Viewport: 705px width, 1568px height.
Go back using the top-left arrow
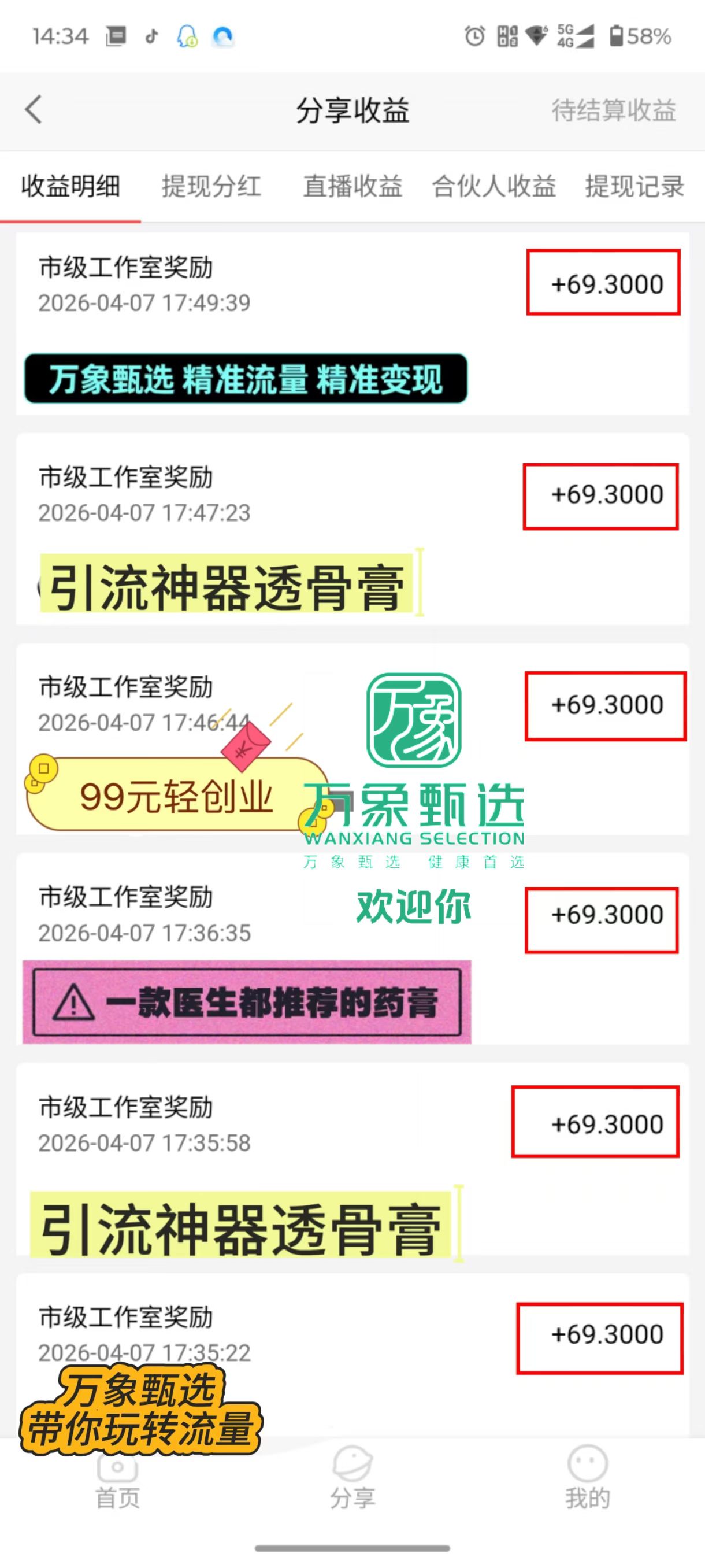34,110
